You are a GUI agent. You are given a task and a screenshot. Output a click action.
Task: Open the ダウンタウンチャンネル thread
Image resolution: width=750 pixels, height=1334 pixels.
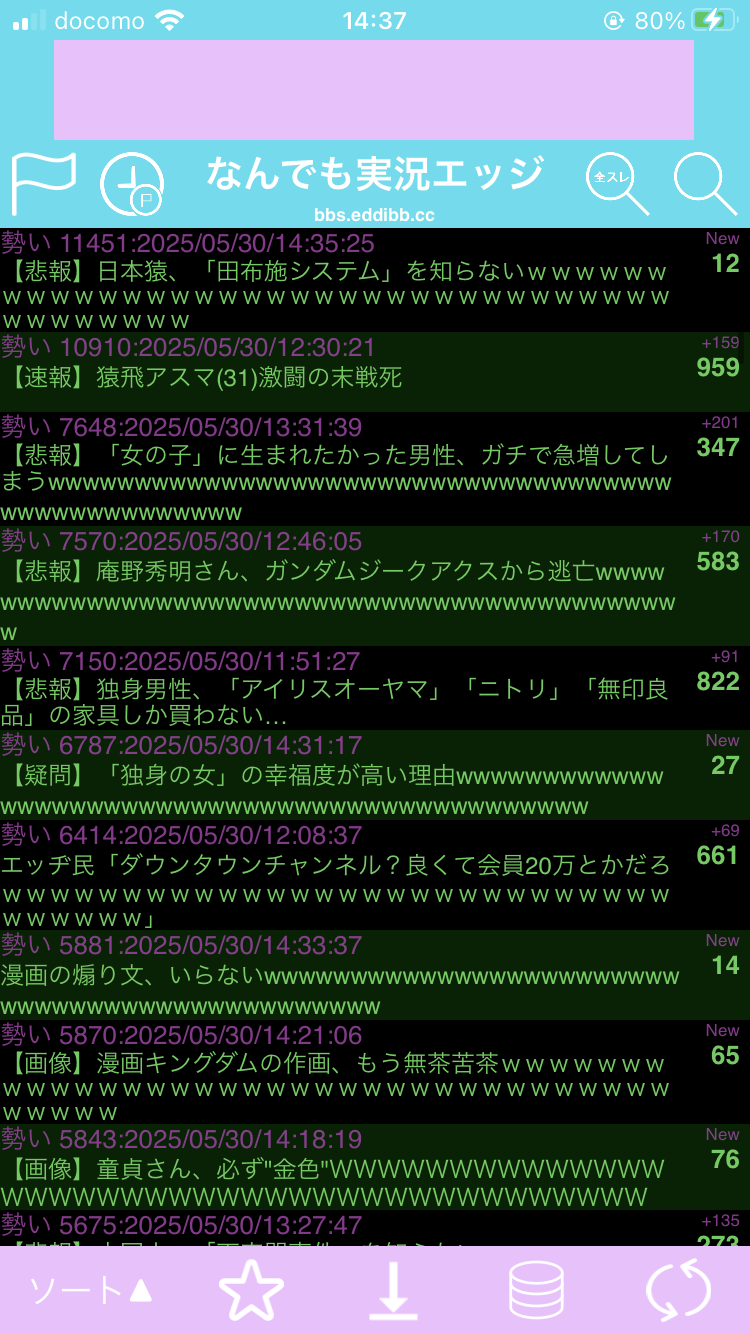tap(375, 875)
